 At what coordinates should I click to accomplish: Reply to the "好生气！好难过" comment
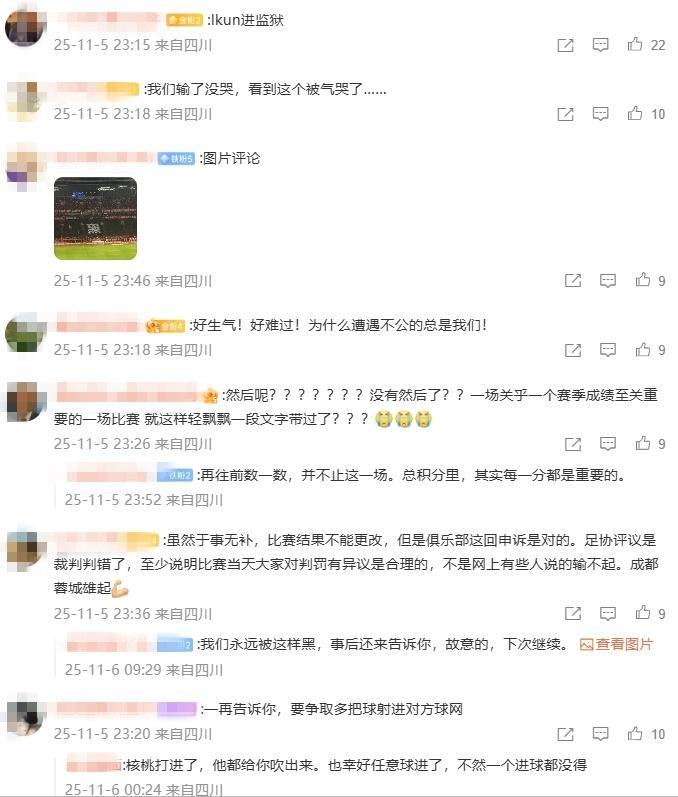(608, 350)
